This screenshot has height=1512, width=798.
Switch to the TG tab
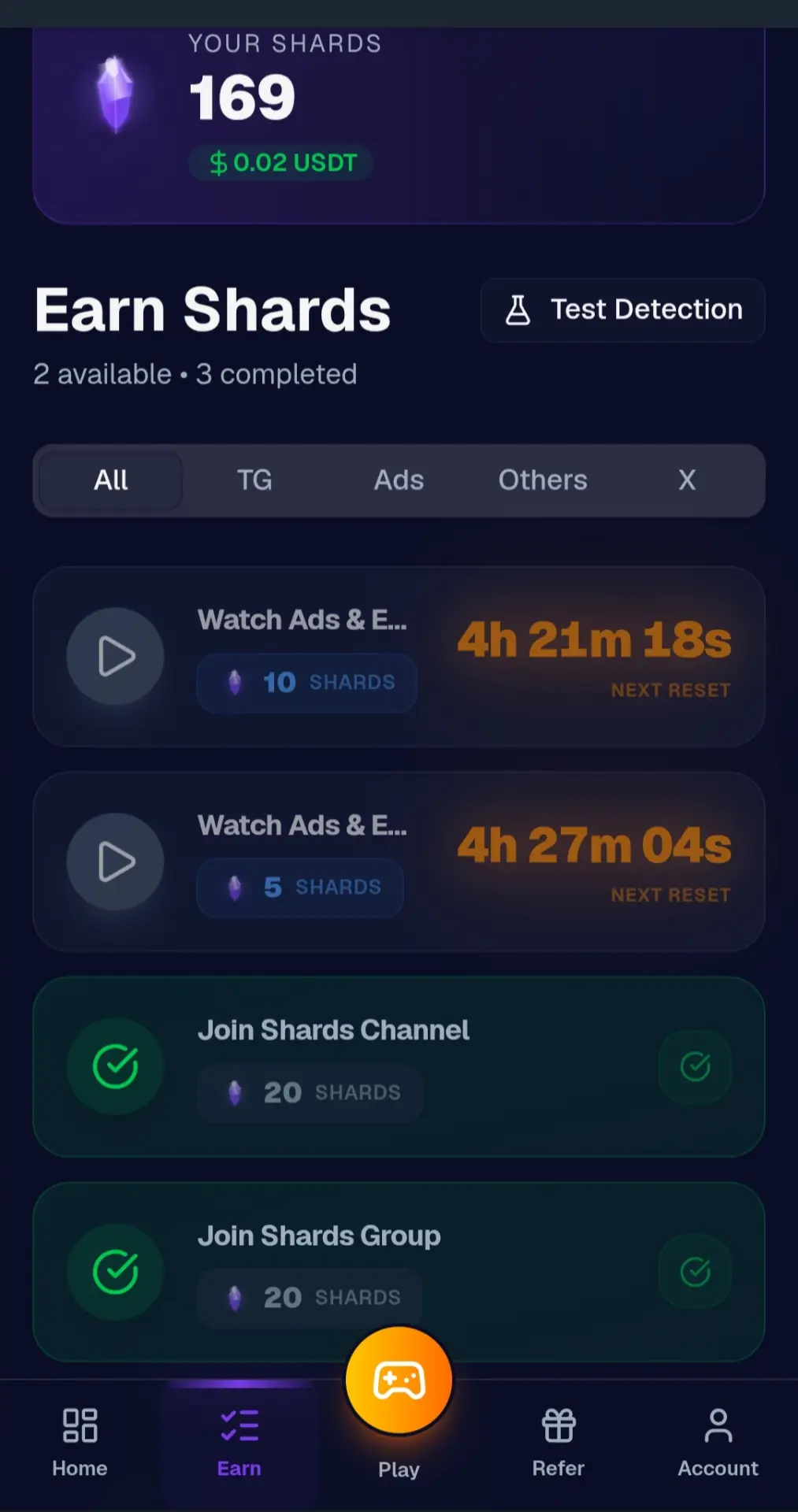coord(254,480)
